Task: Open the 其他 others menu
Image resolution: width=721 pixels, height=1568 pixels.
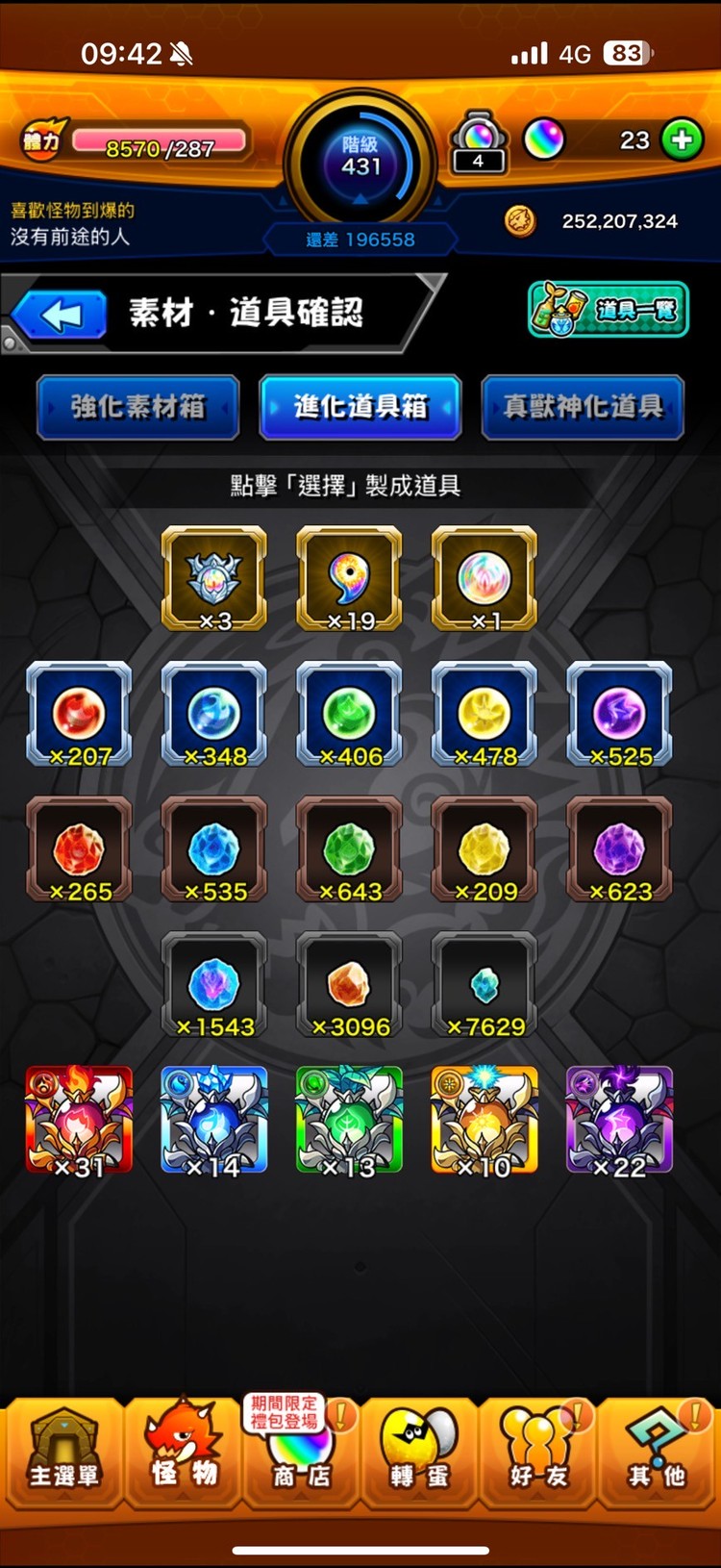Action: coord(658,1453)
